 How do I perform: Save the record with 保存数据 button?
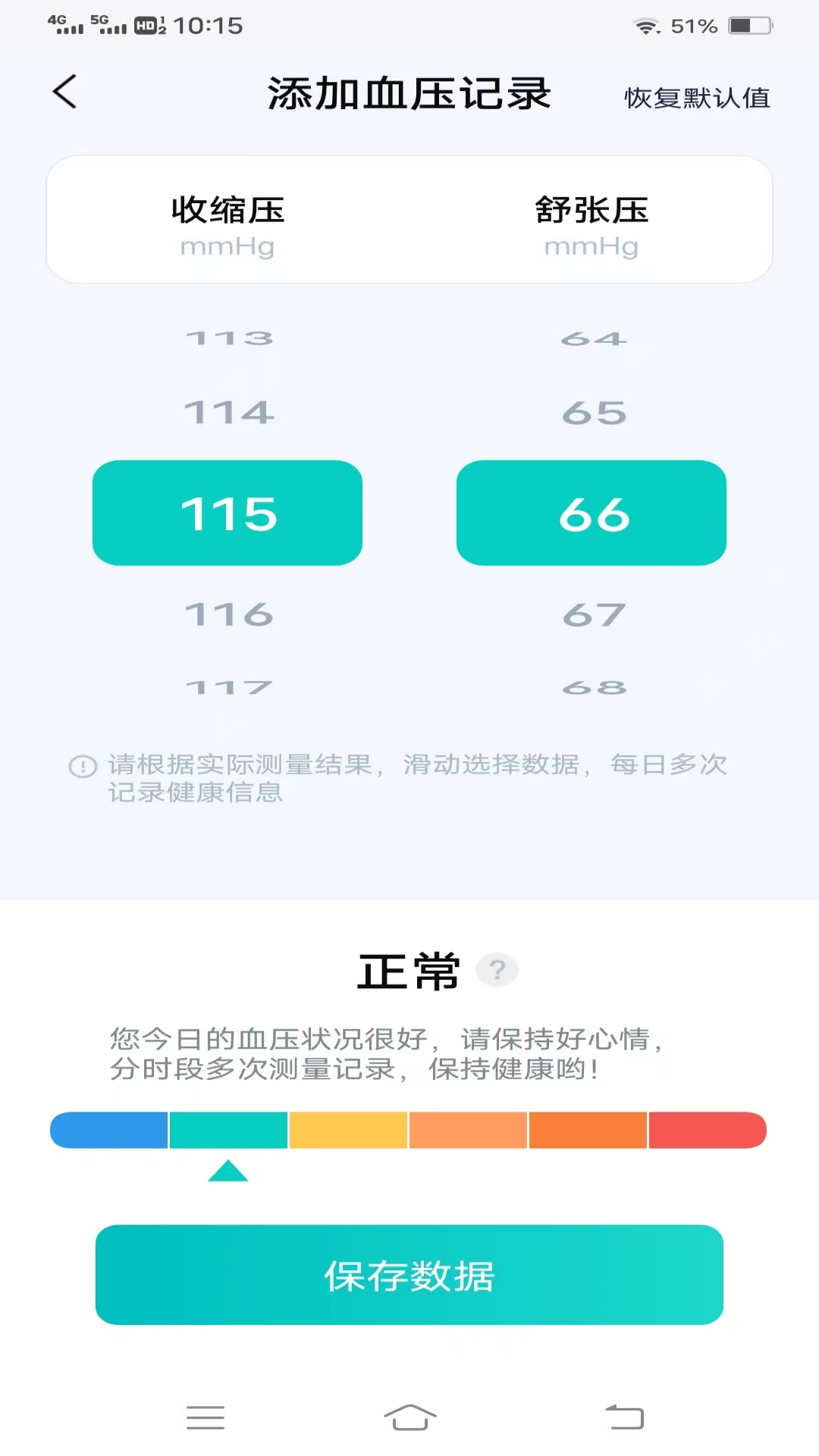pyautogui.click(x=409, y=1276)
